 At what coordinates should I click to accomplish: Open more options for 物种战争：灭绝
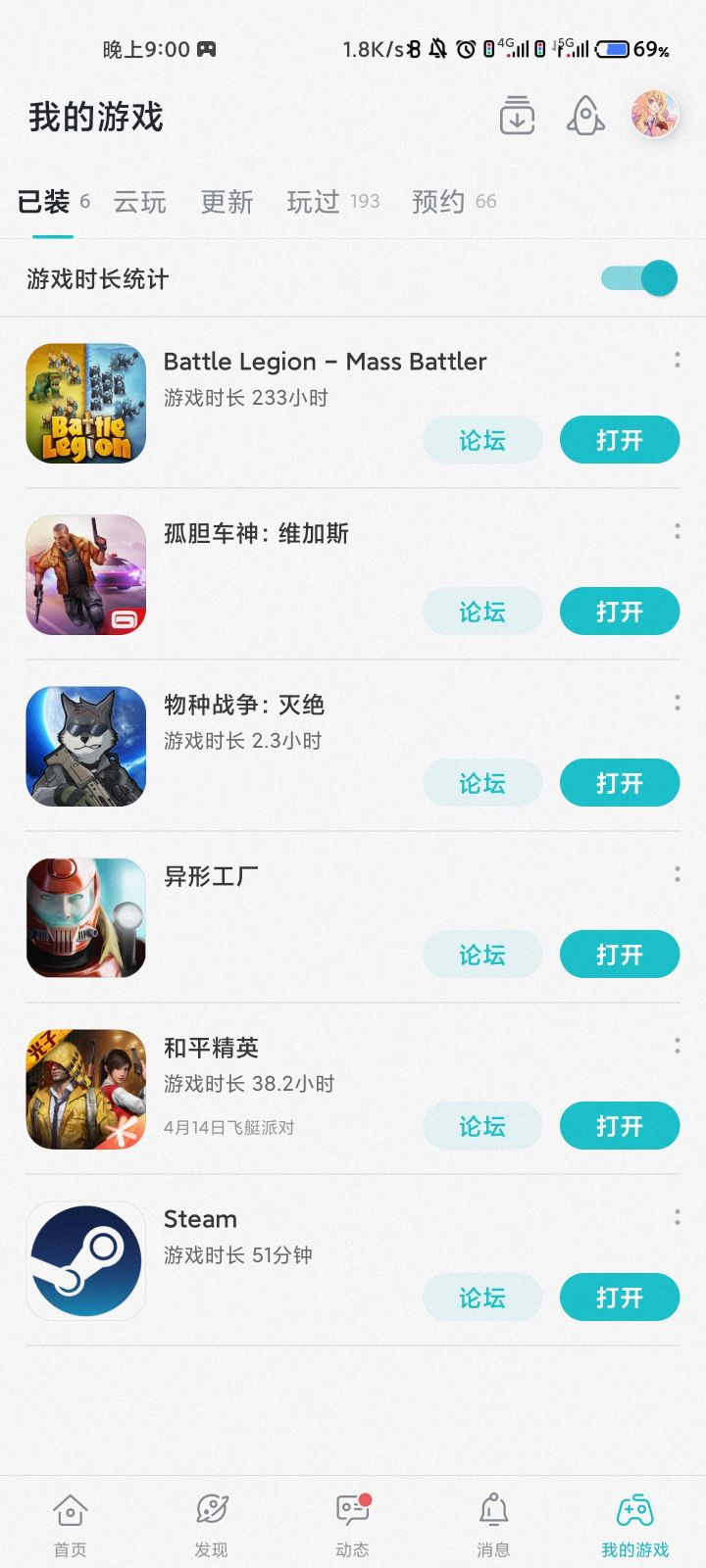(x=677, y=704)
